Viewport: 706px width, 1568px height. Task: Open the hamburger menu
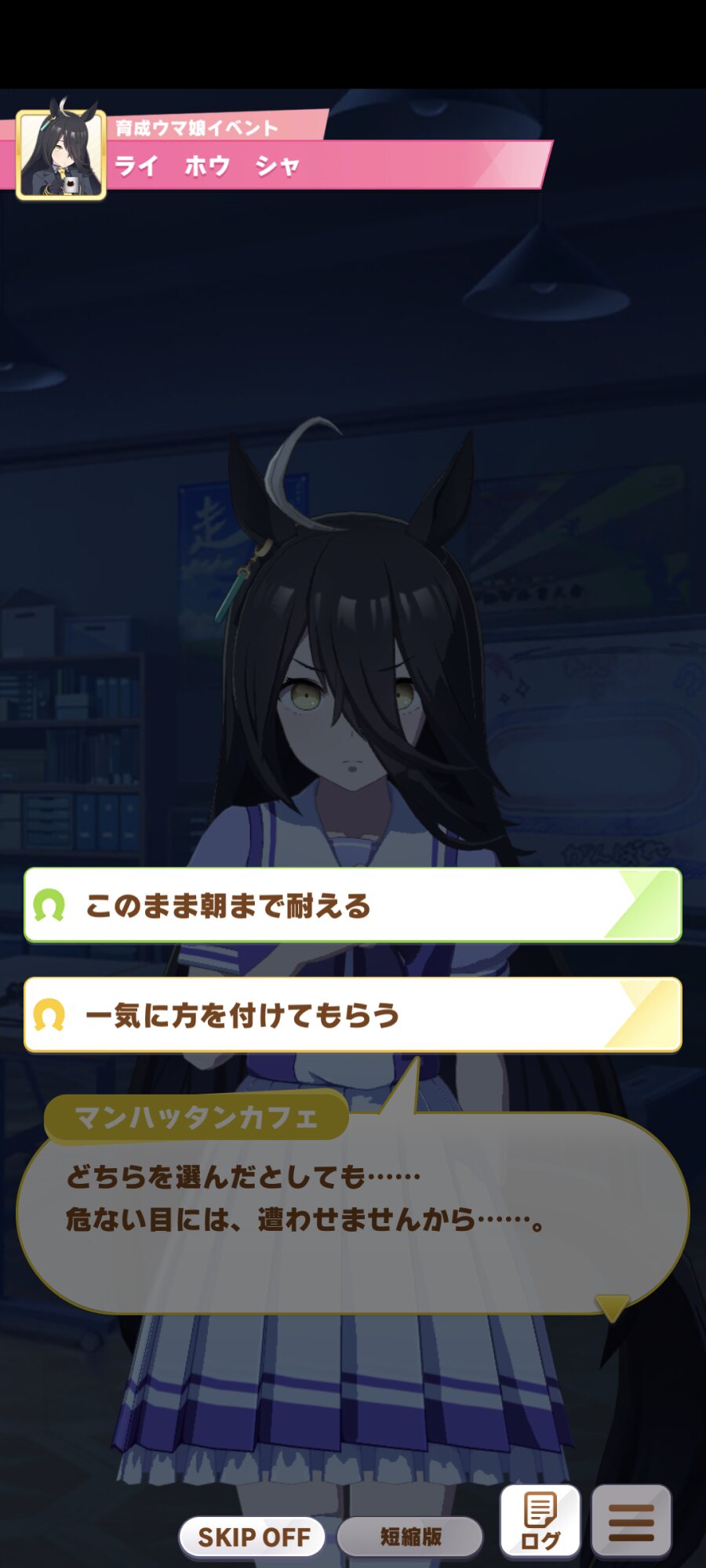(631, 1521)
